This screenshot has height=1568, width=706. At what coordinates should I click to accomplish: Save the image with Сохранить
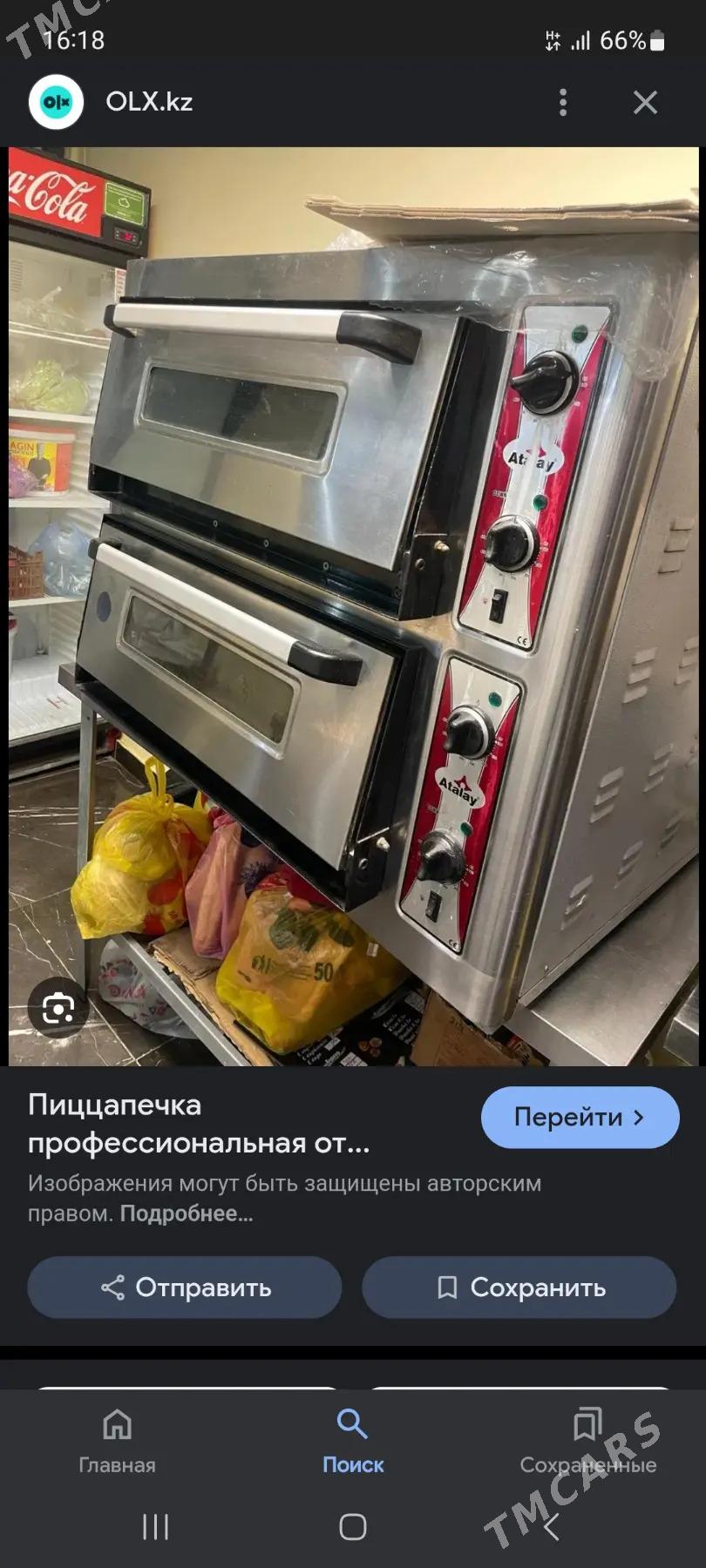519,1288
